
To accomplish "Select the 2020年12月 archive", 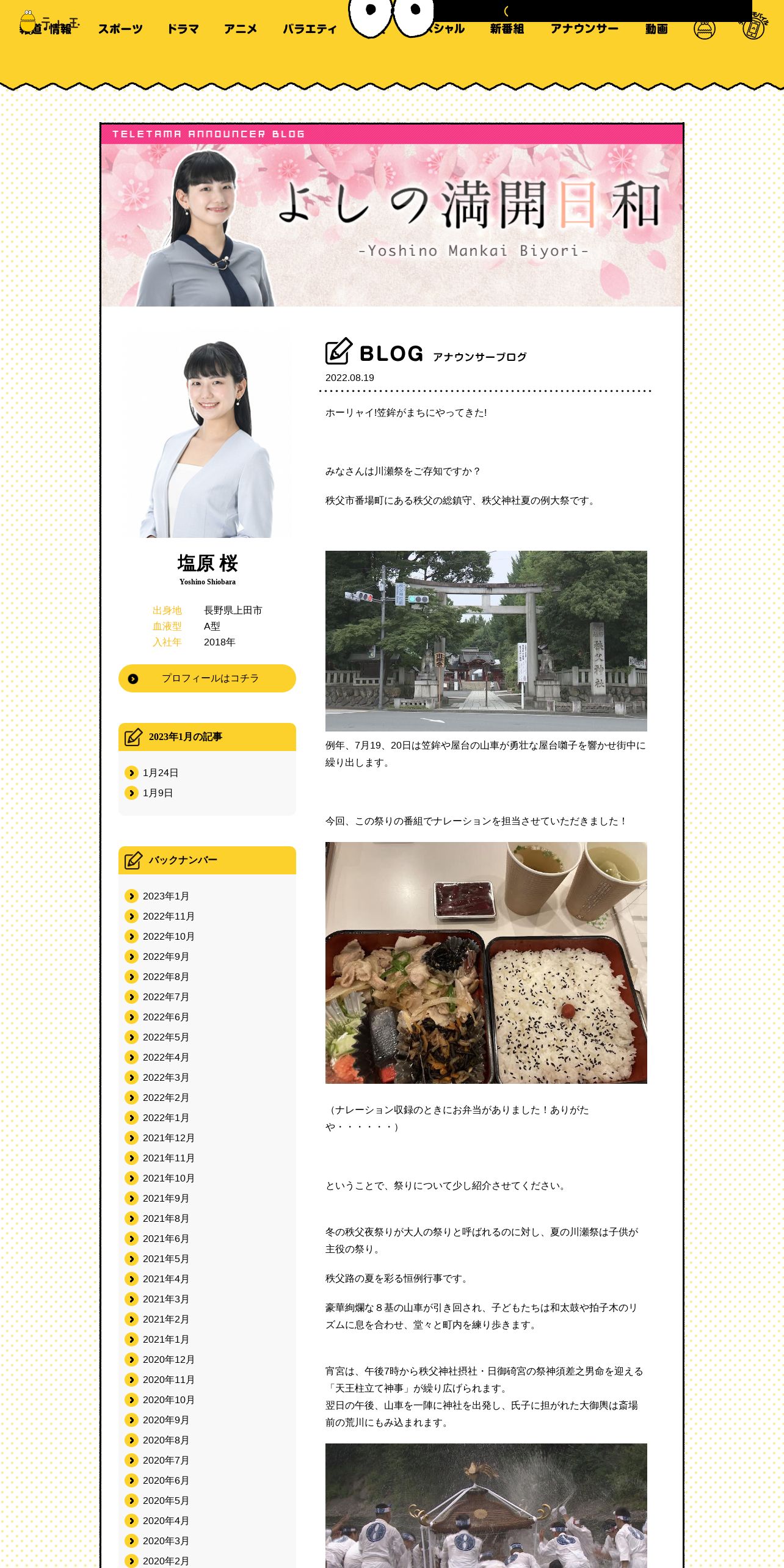I will click(x=169, y=1360).
